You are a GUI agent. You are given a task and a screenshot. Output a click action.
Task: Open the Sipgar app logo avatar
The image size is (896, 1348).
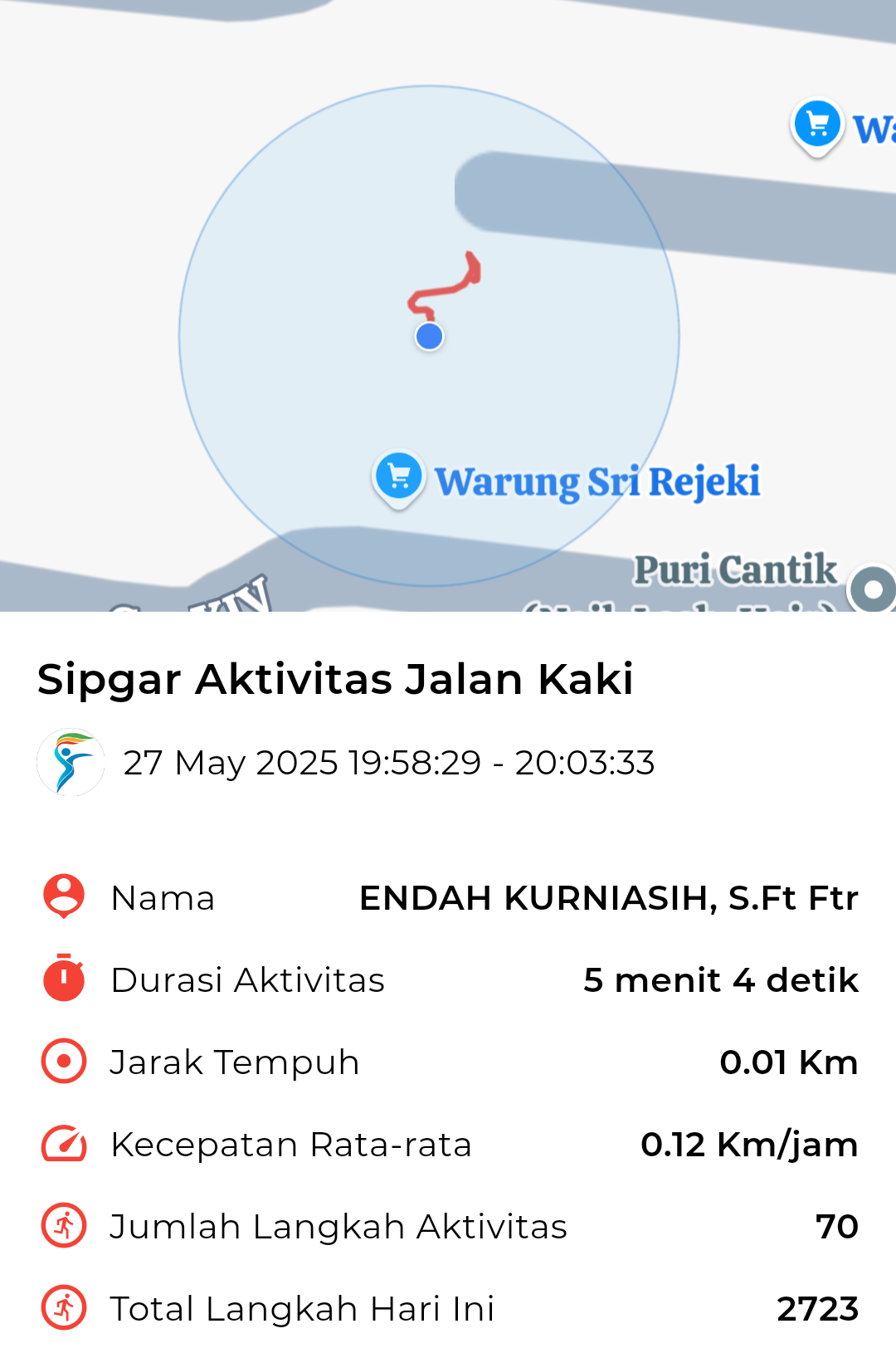(71, 763)
